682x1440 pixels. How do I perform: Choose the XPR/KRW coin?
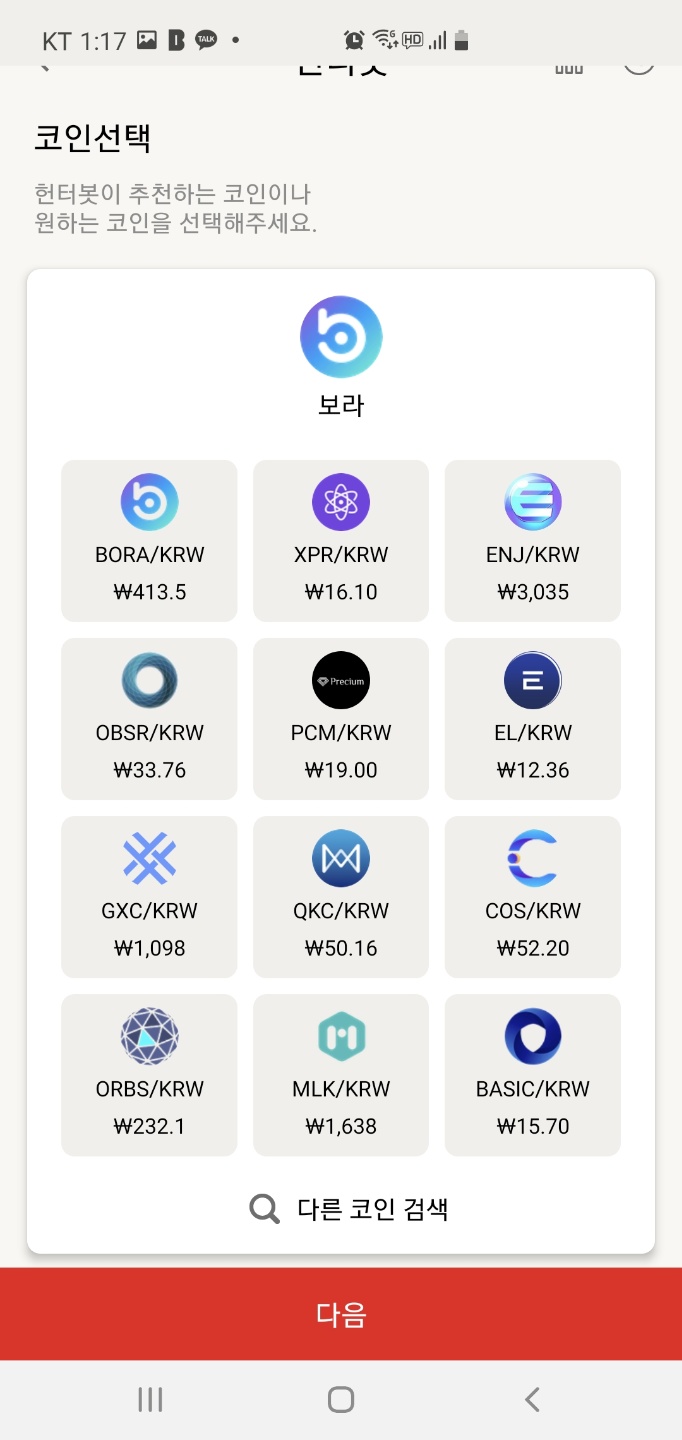point(341,540)
